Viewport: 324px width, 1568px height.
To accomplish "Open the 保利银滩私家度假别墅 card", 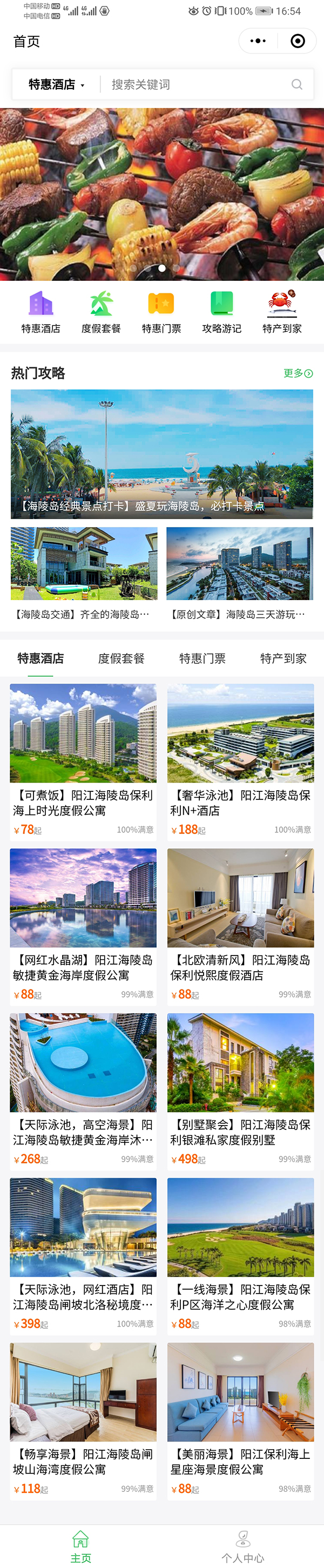I will tap(240, 1090).
